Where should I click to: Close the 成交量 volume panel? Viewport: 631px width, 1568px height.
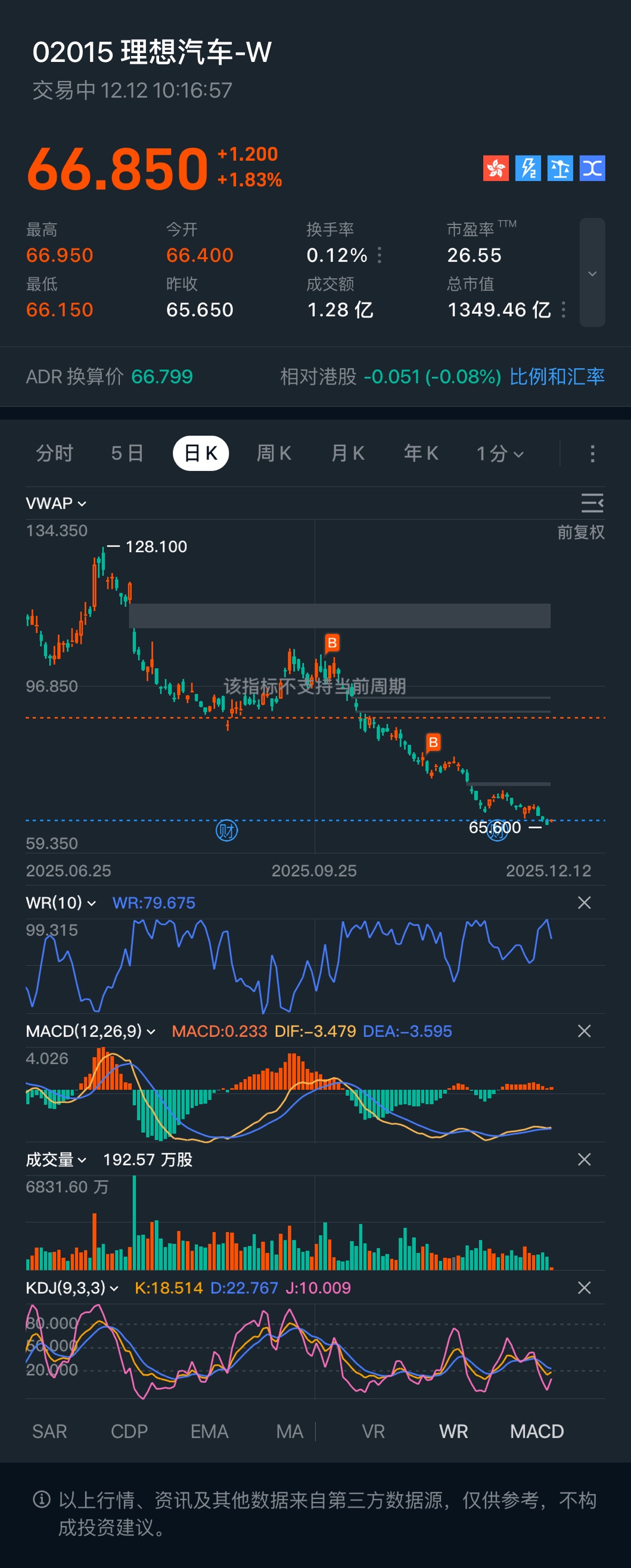click(583, 1159)
